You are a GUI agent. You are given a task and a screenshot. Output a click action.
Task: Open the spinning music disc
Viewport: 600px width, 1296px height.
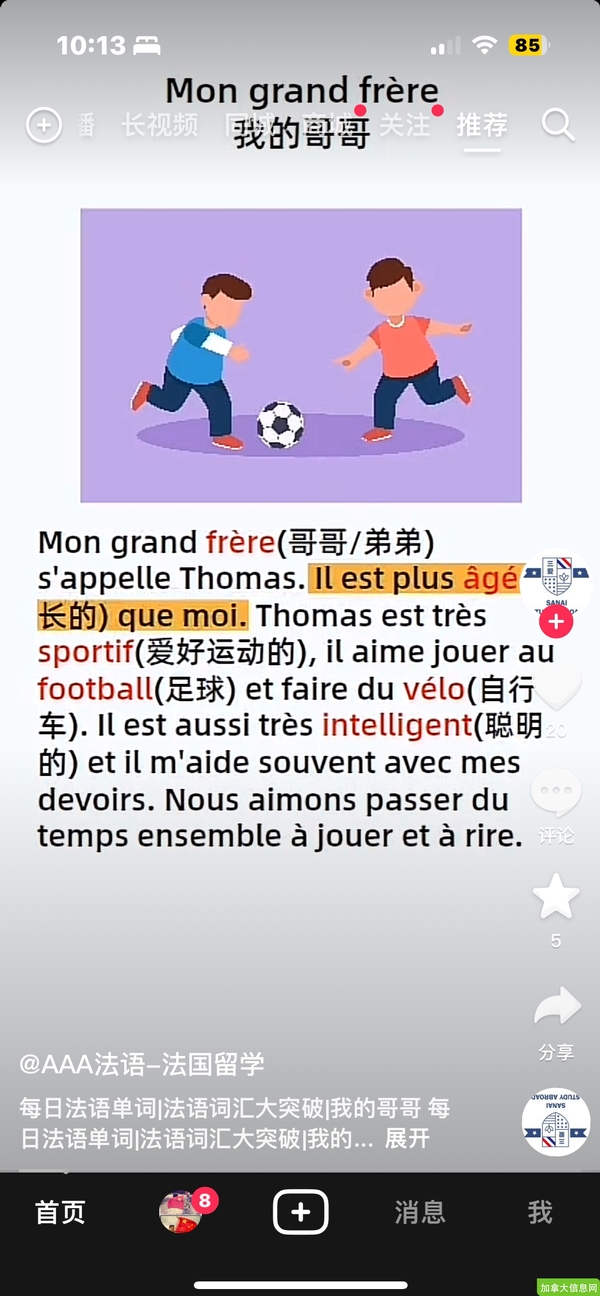(x=556, y=1122)
